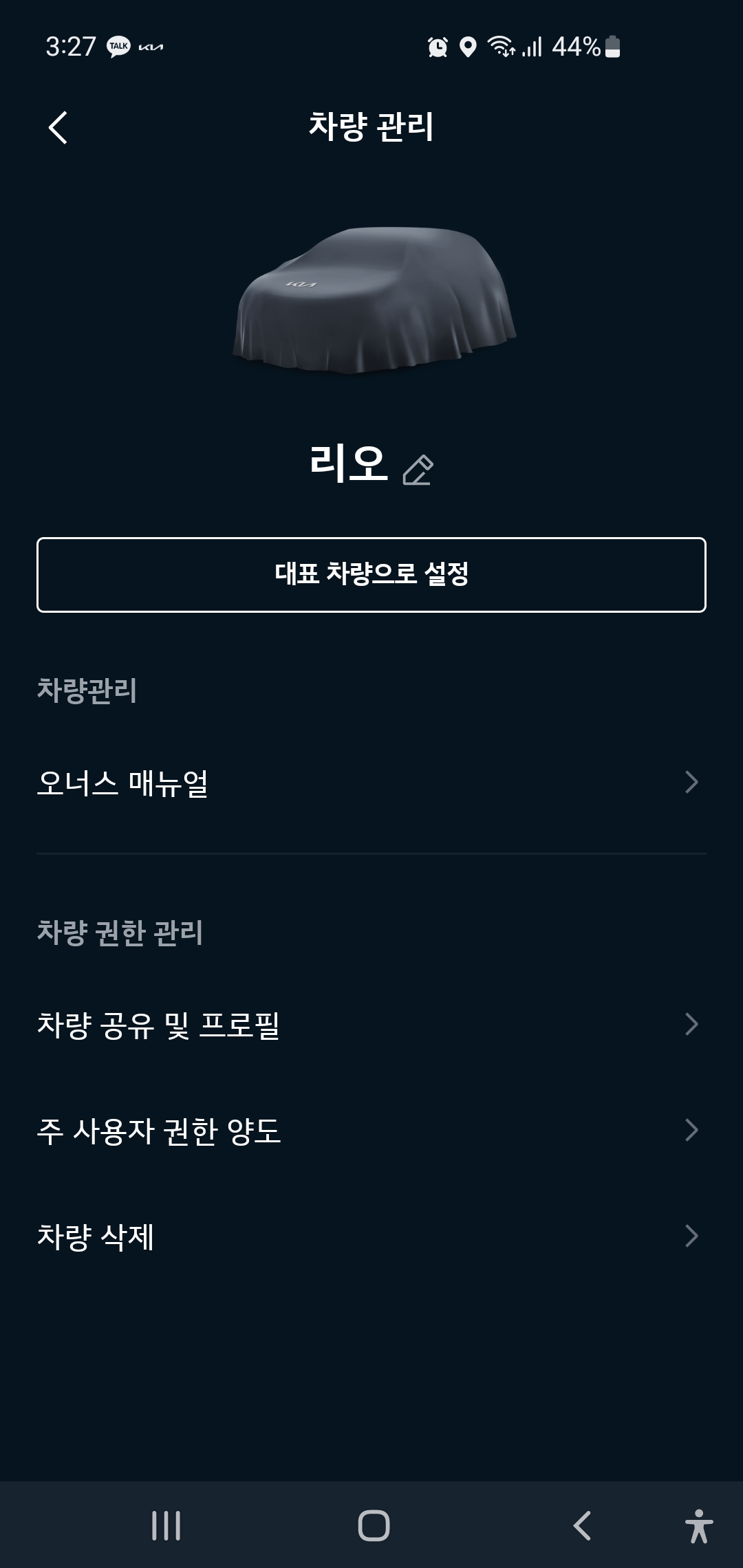Select 차량 삭제
The image size is (743, 1568).
(x=371, y=1237)
